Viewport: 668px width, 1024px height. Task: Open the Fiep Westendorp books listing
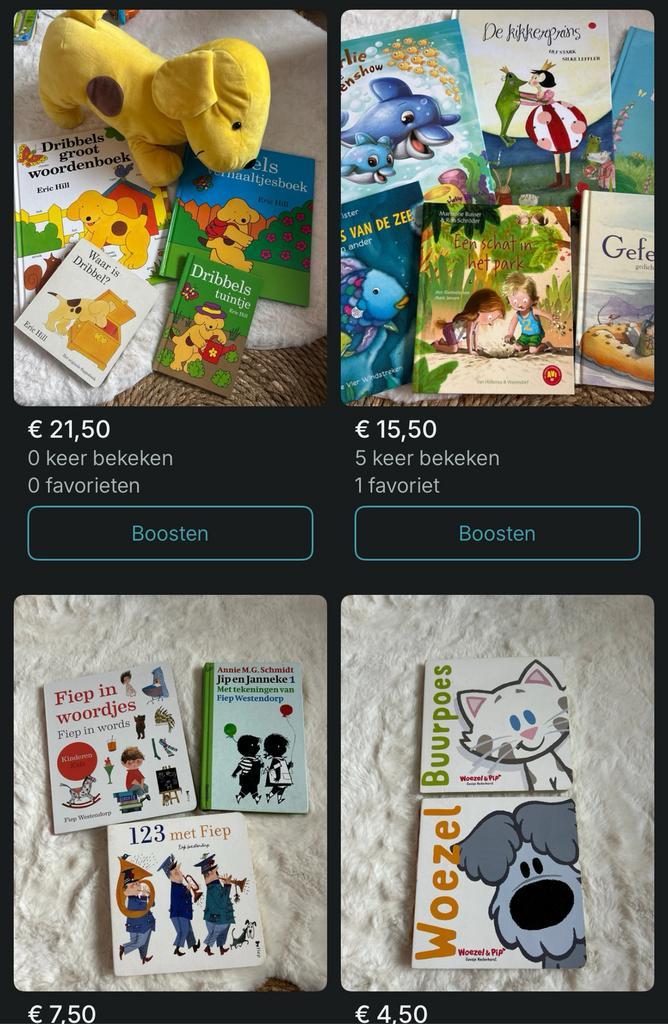click(170, 792)
